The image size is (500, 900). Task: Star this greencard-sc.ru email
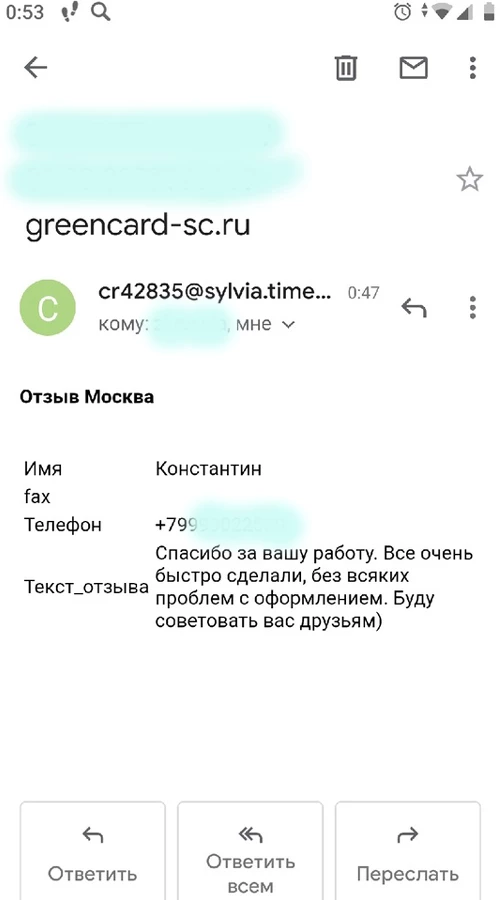[x=469, y=180]
